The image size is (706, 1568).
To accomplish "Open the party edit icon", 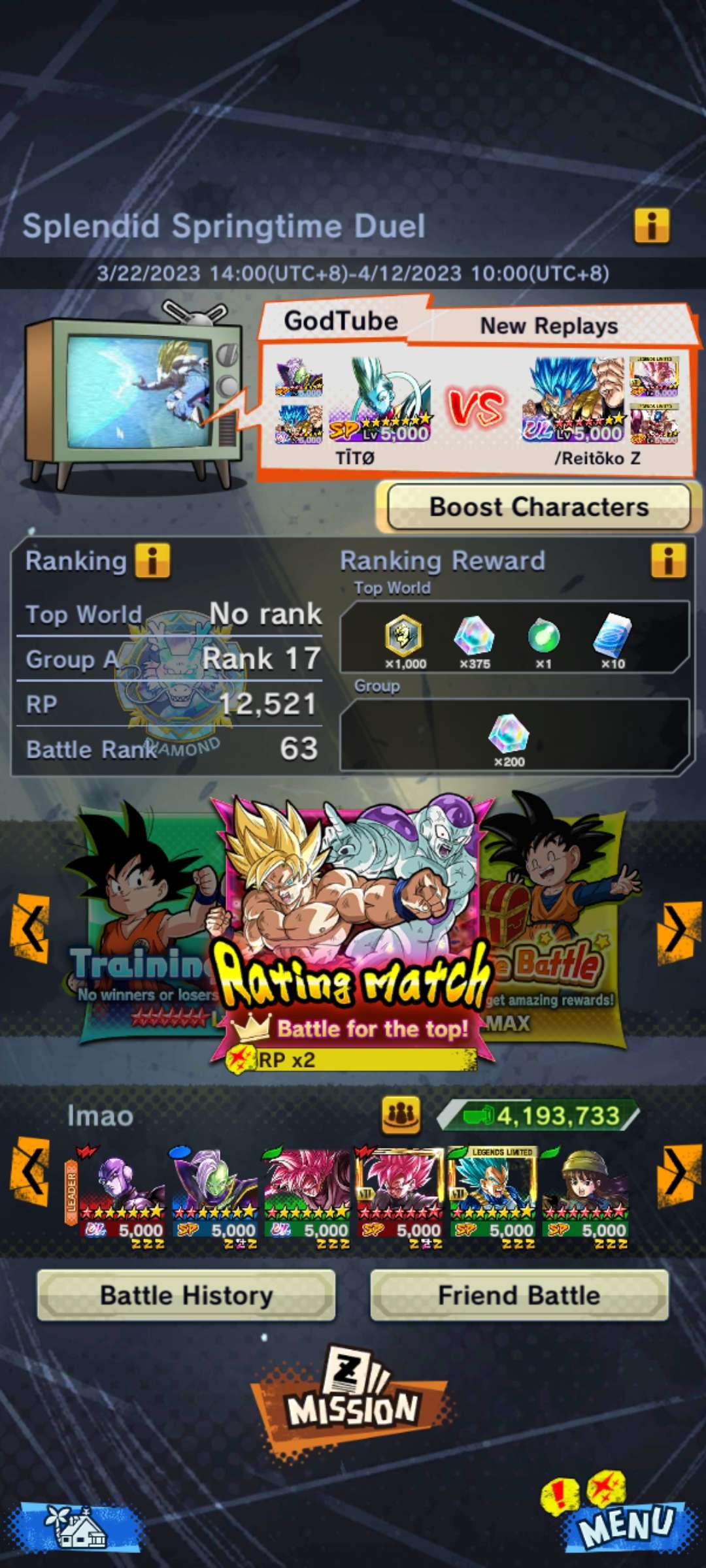I will (401, 1115).
